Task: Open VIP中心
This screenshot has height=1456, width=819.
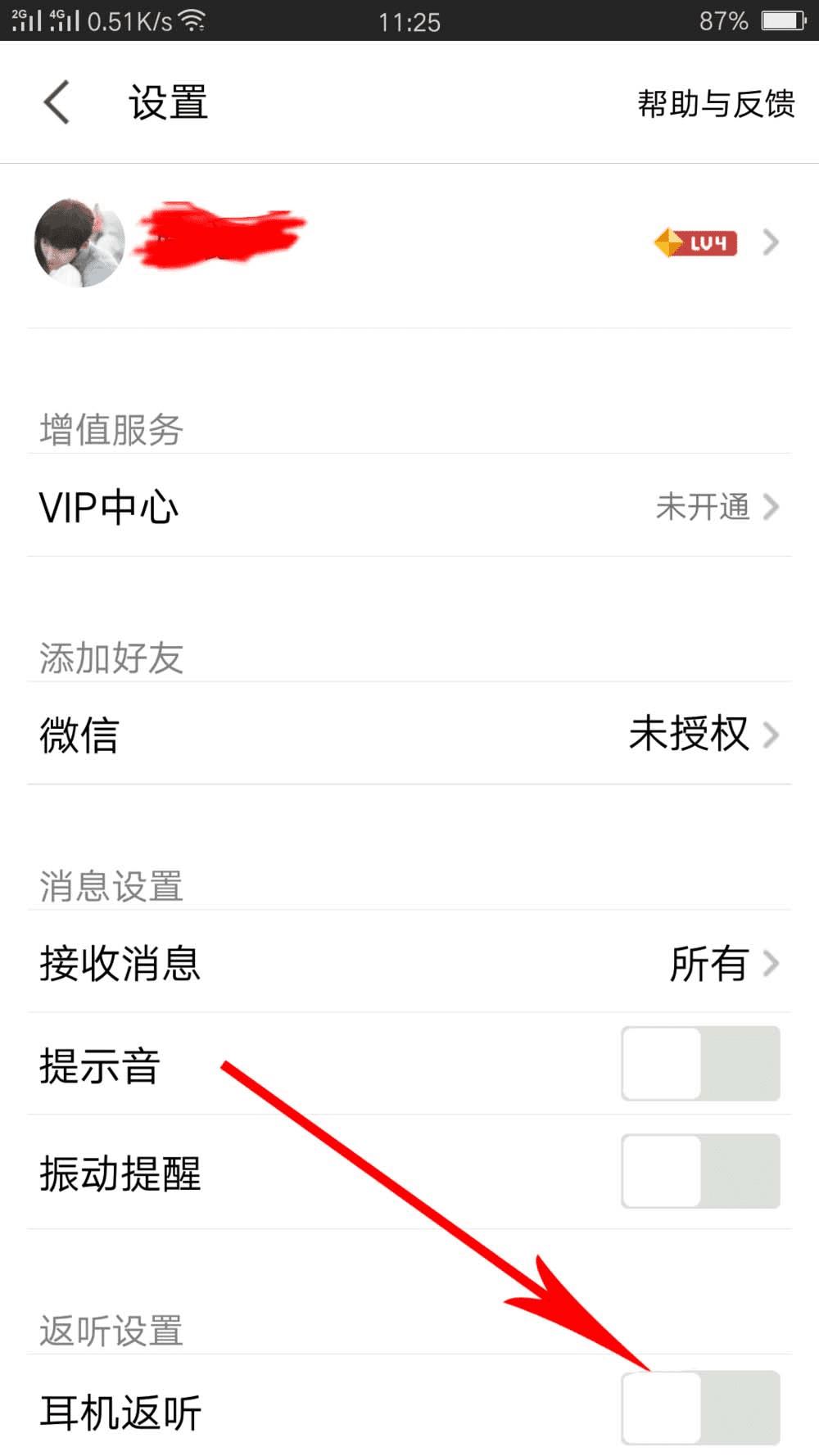Action: (409, 507)
